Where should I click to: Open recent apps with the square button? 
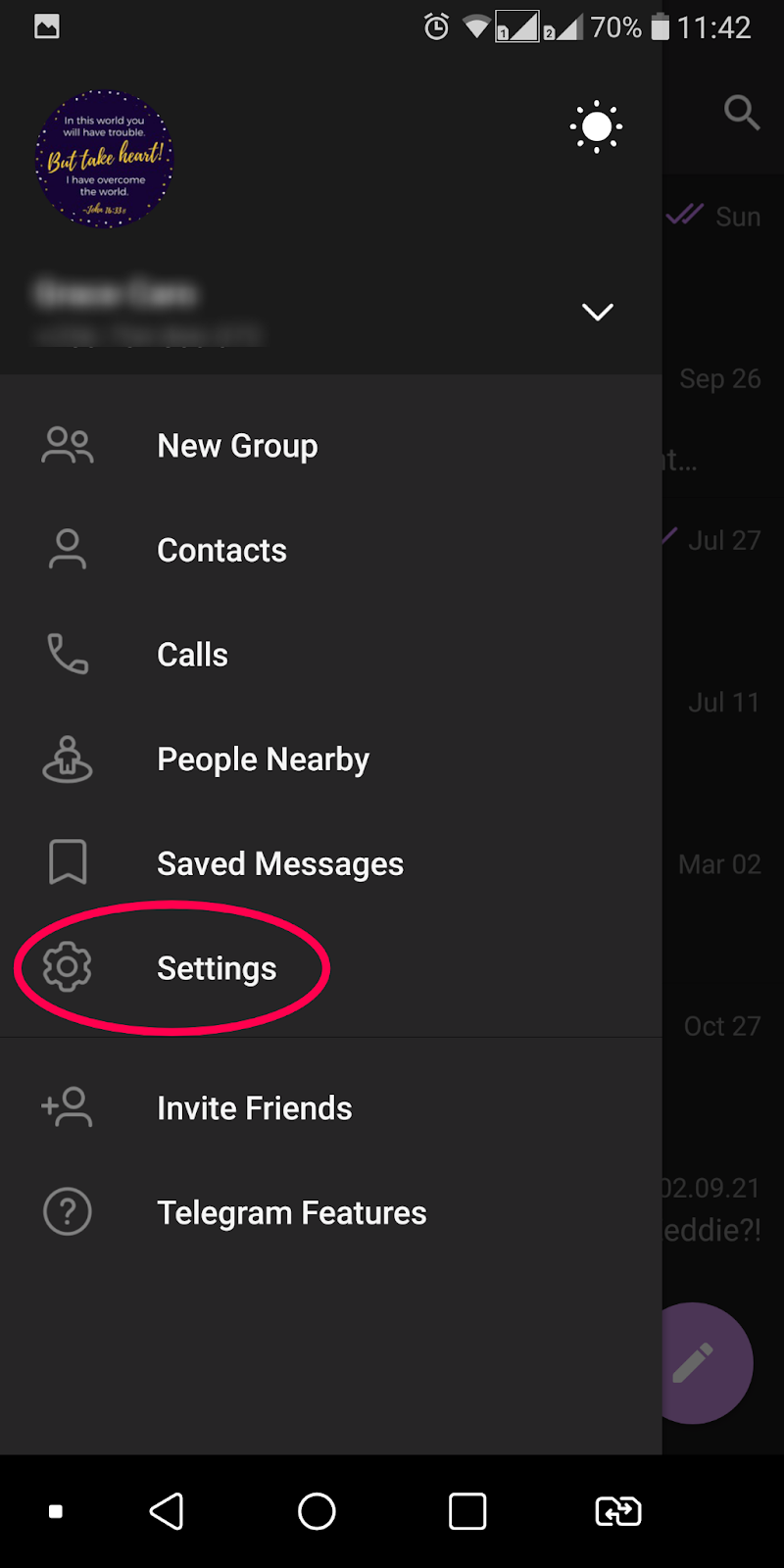[467, 1511]
